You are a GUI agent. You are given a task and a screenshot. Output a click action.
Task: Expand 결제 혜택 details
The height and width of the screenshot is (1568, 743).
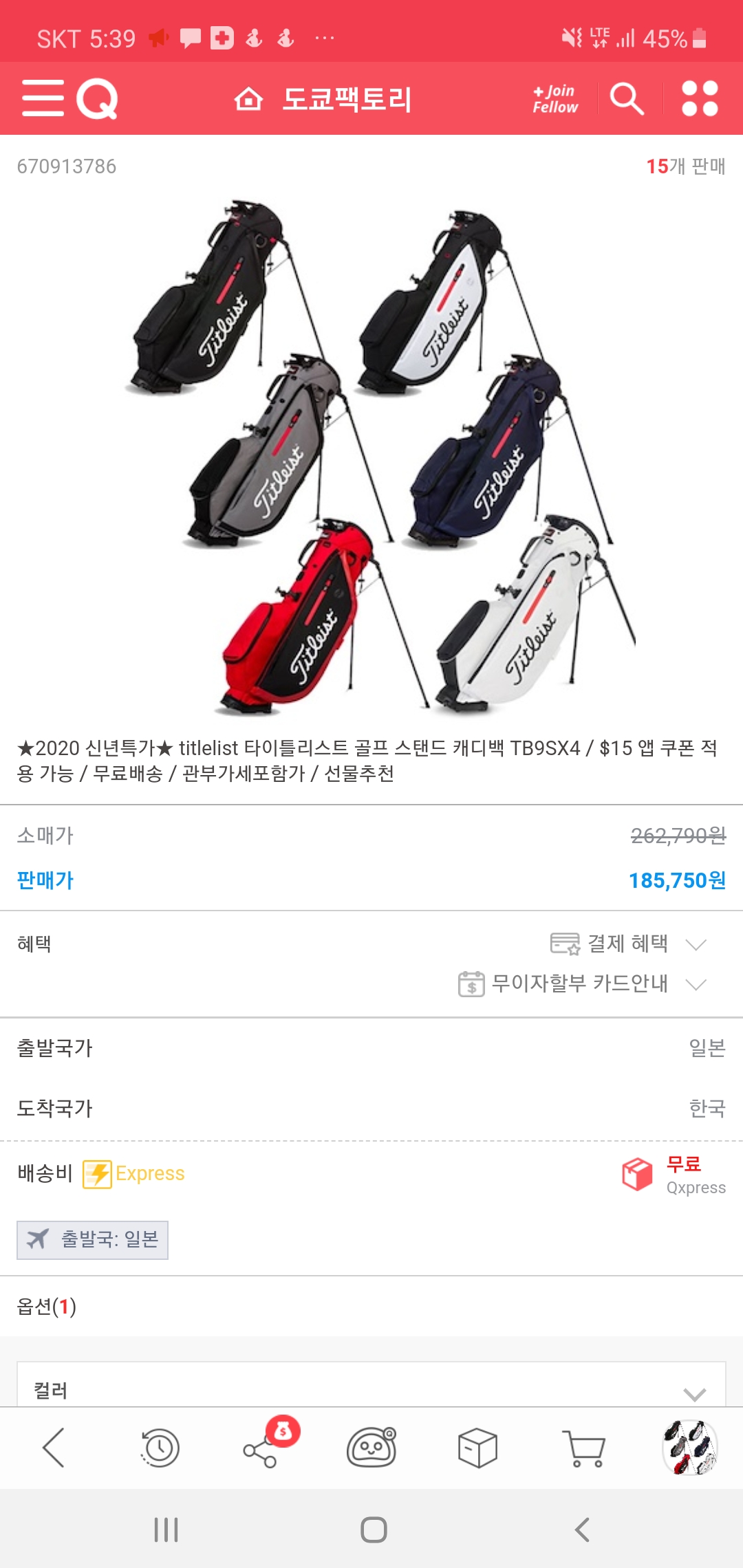[628, 944]
